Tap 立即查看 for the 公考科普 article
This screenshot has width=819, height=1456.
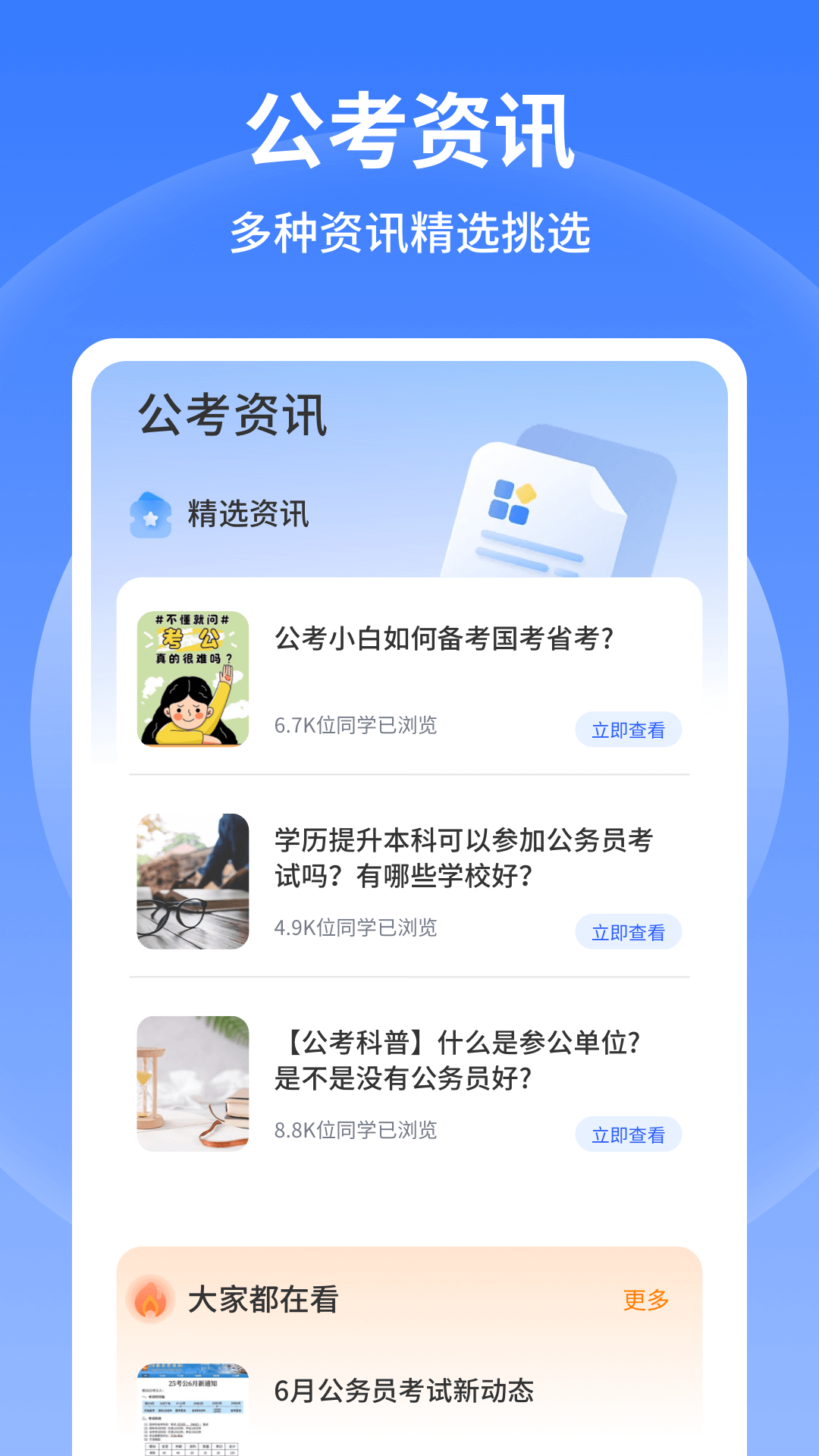point(629,1133)
